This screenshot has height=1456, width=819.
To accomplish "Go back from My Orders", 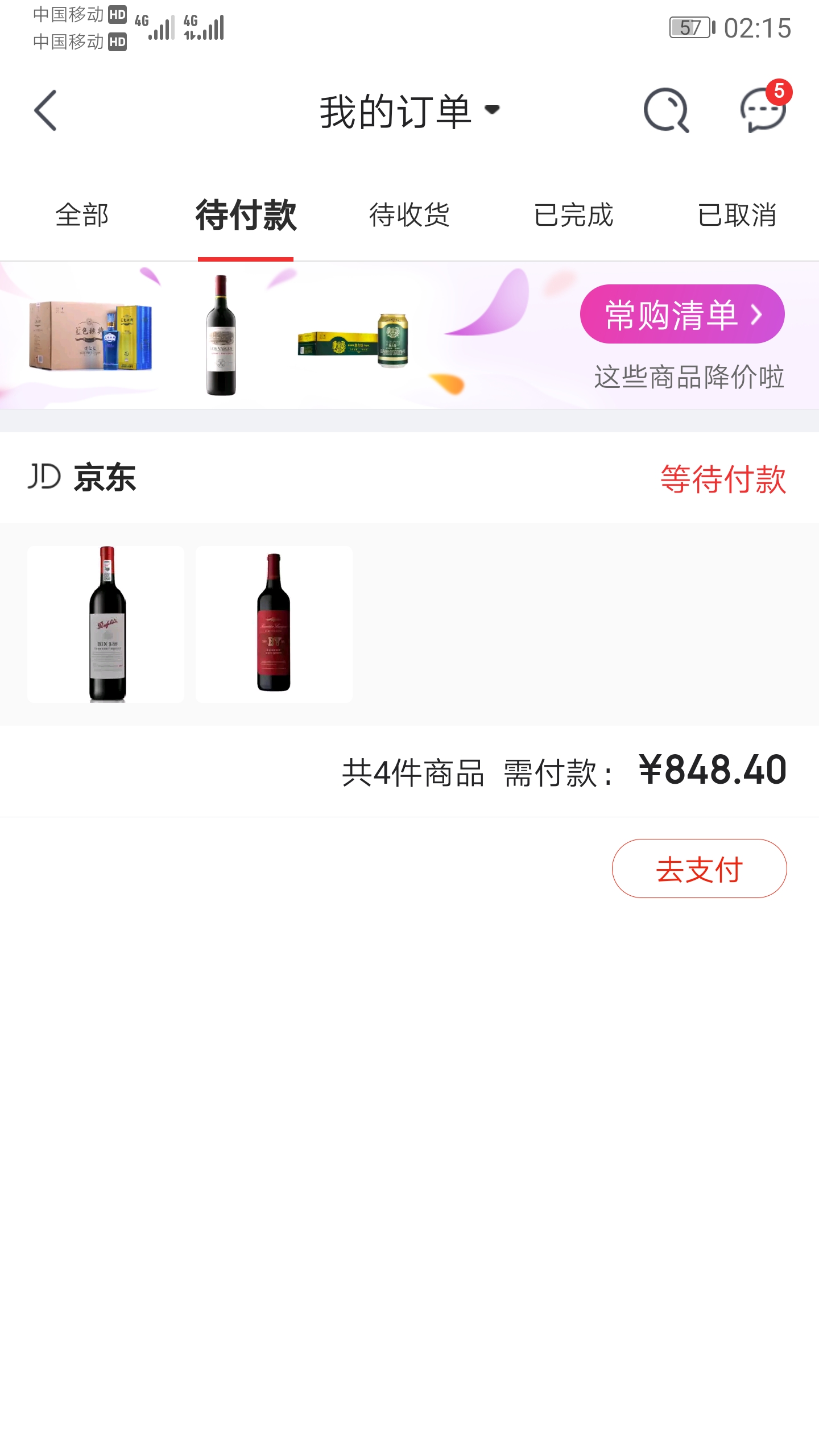I will click(x=45, y=111).
